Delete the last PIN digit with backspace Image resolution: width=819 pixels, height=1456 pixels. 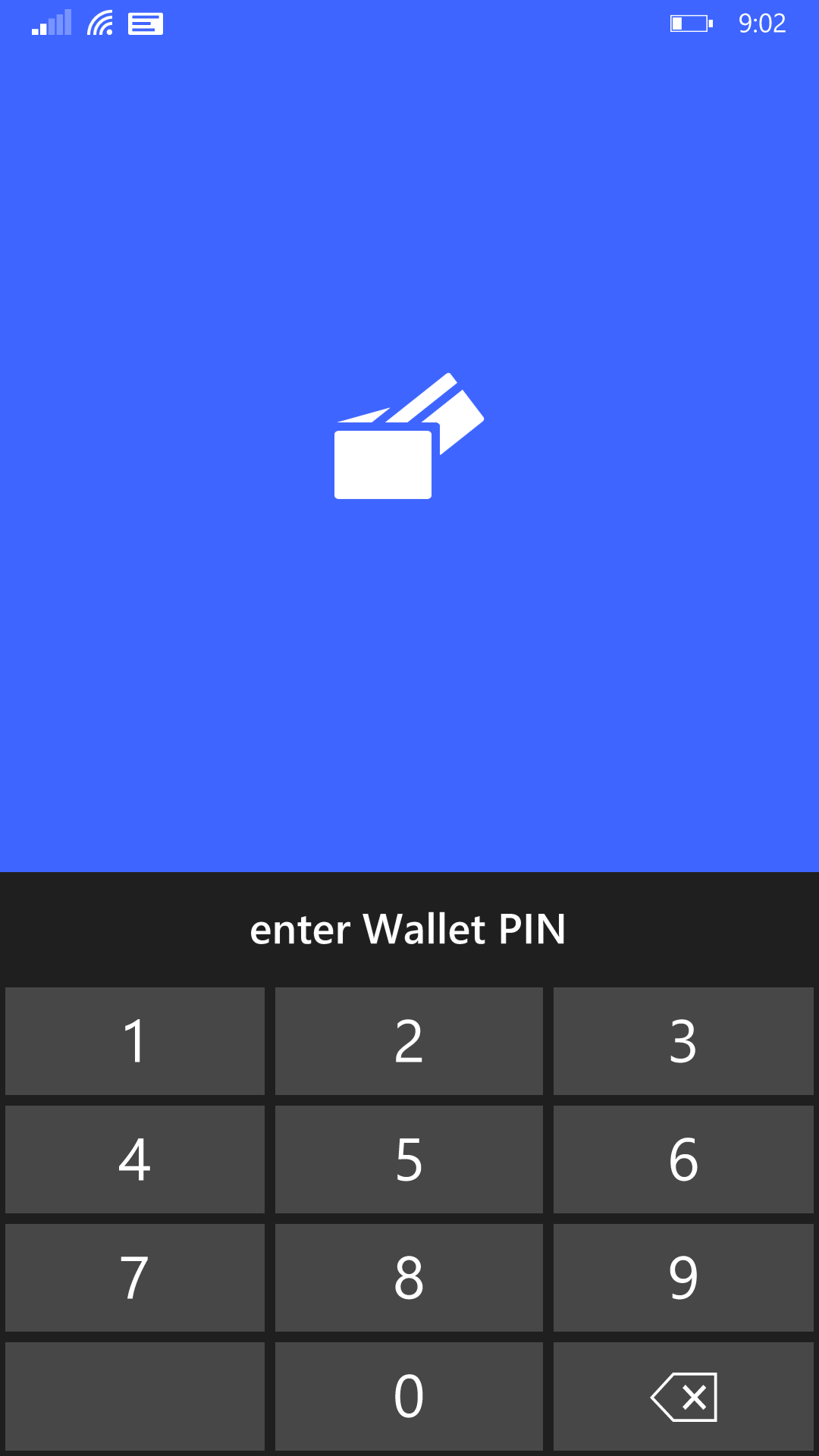tap(683, 1396)
